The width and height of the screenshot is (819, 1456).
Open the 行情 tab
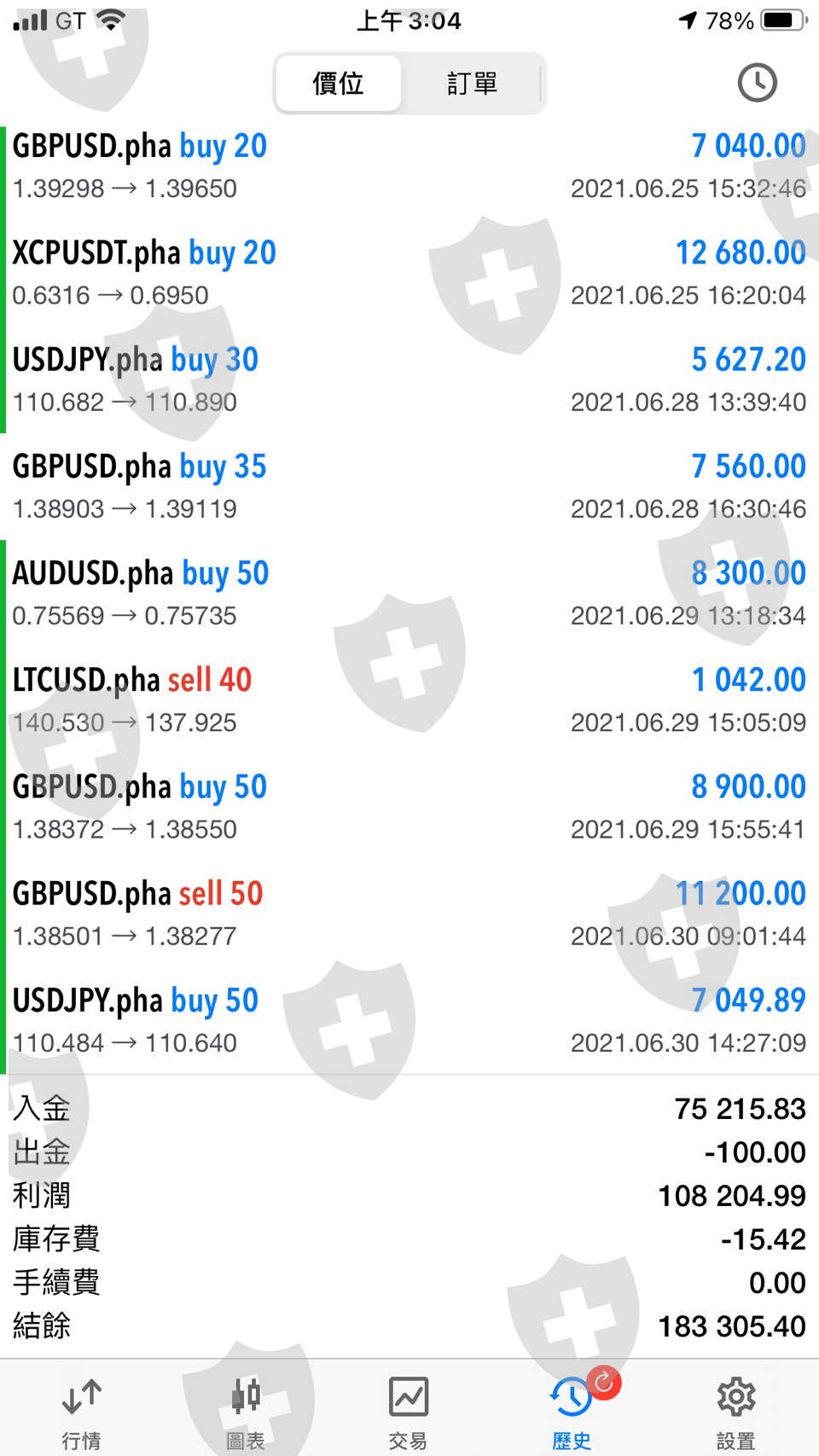[x=82, y=1410]
